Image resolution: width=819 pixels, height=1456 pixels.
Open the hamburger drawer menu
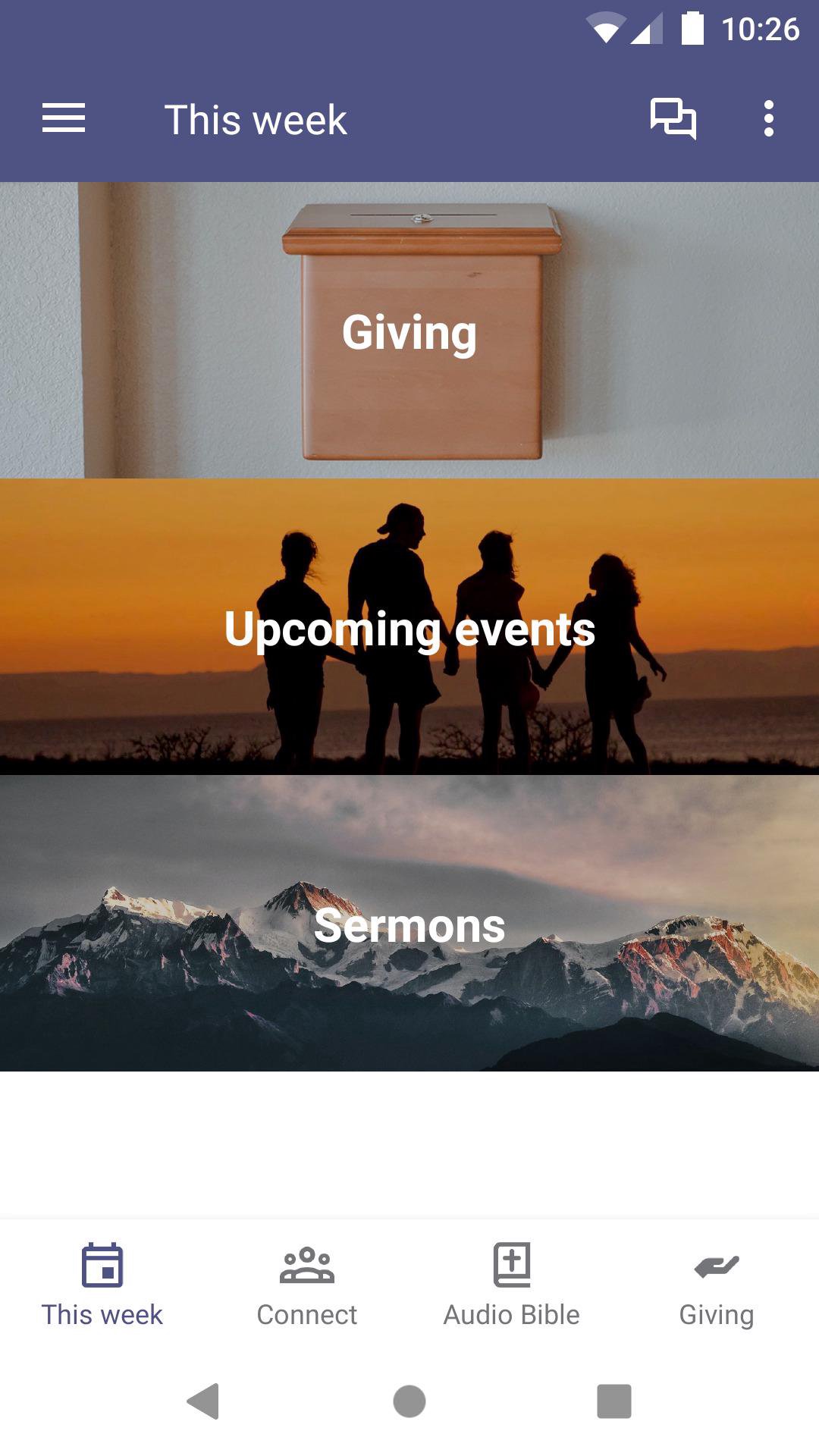tap(64, 119)
